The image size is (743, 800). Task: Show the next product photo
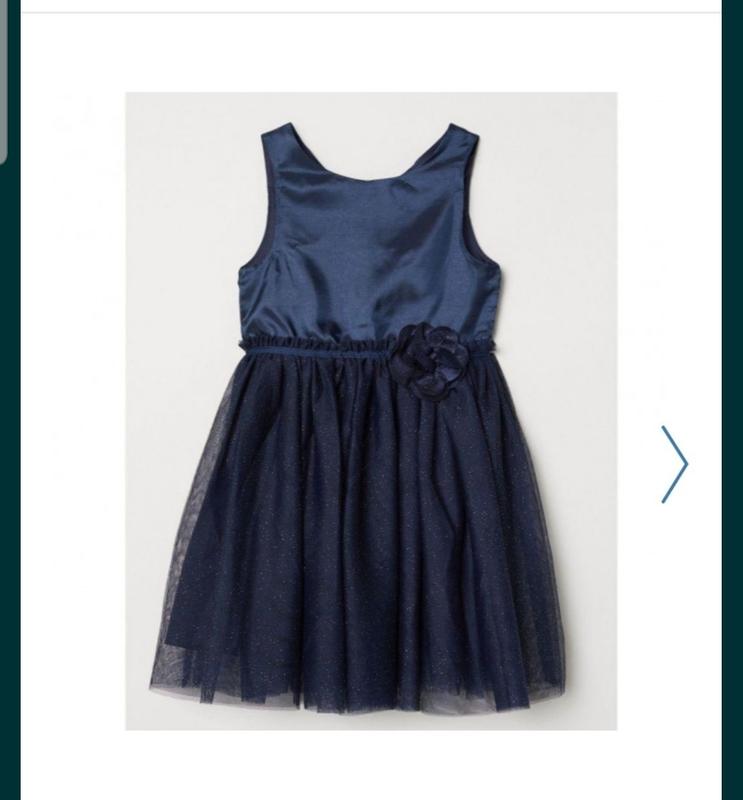coord(674,464)
